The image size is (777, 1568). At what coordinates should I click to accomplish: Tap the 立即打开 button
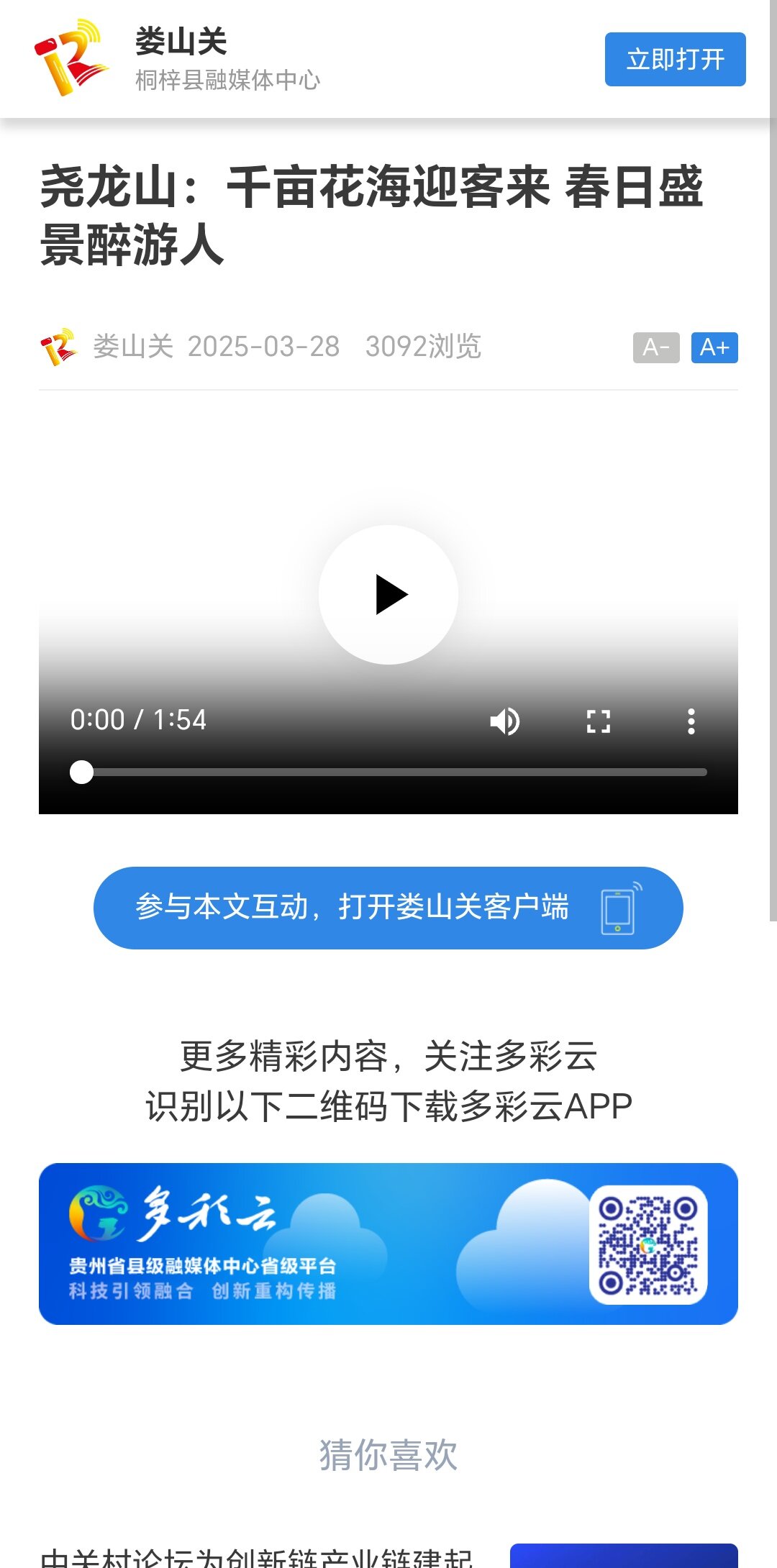675,59
